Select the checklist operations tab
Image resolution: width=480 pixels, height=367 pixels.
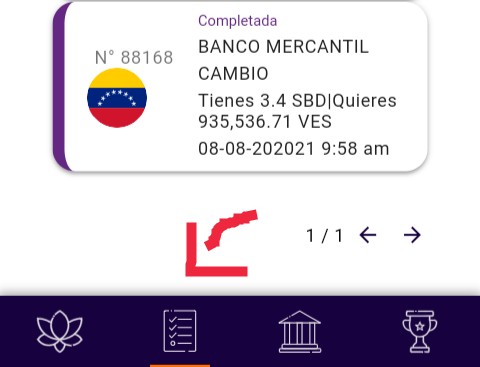(180, 331)
